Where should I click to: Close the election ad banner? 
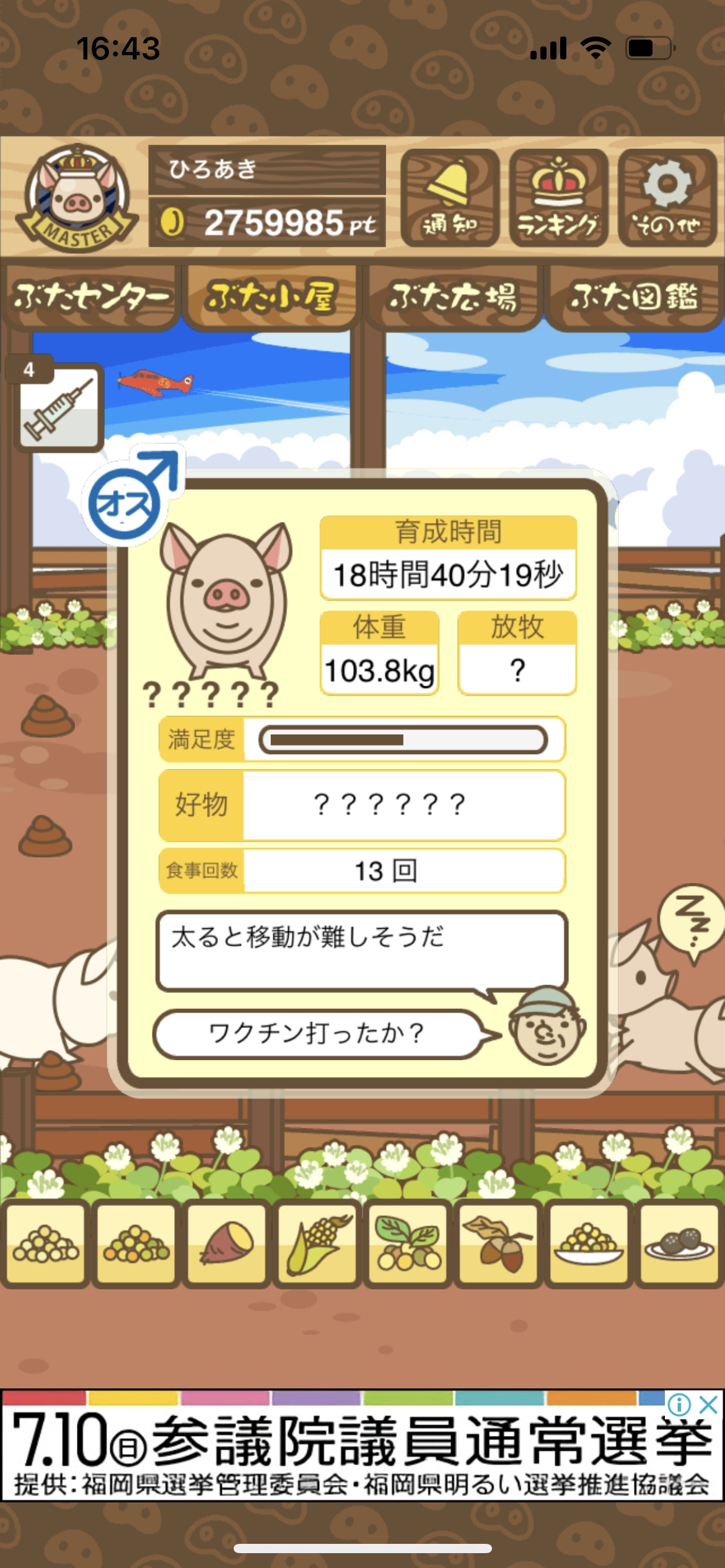[708, 1405]
